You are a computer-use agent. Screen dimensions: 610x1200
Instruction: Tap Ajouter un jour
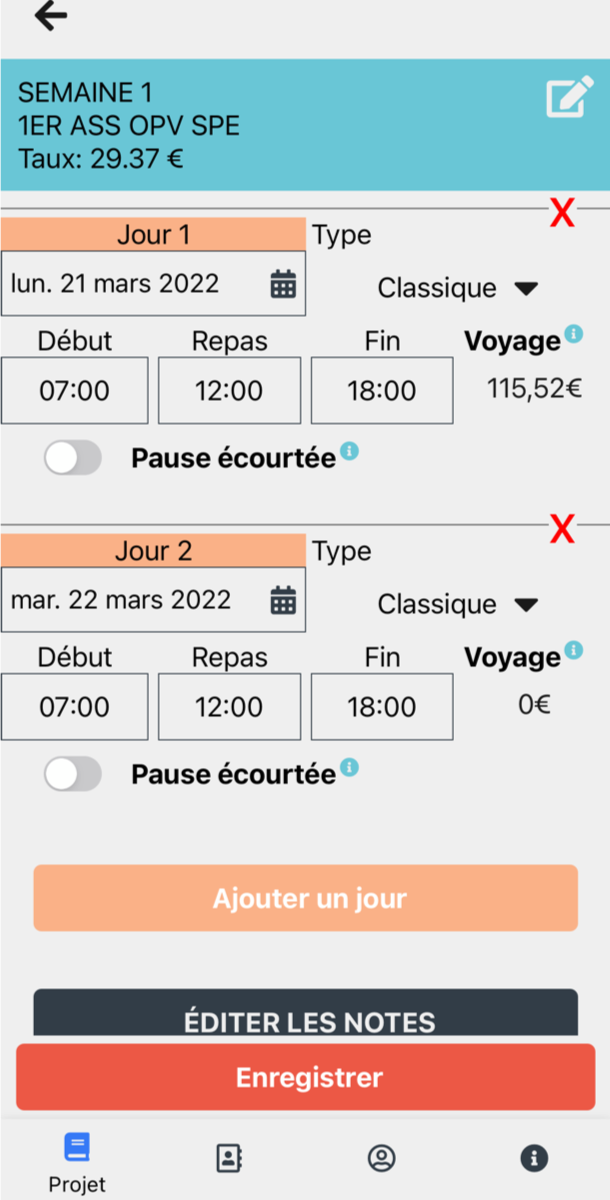[x=306, y=898]
